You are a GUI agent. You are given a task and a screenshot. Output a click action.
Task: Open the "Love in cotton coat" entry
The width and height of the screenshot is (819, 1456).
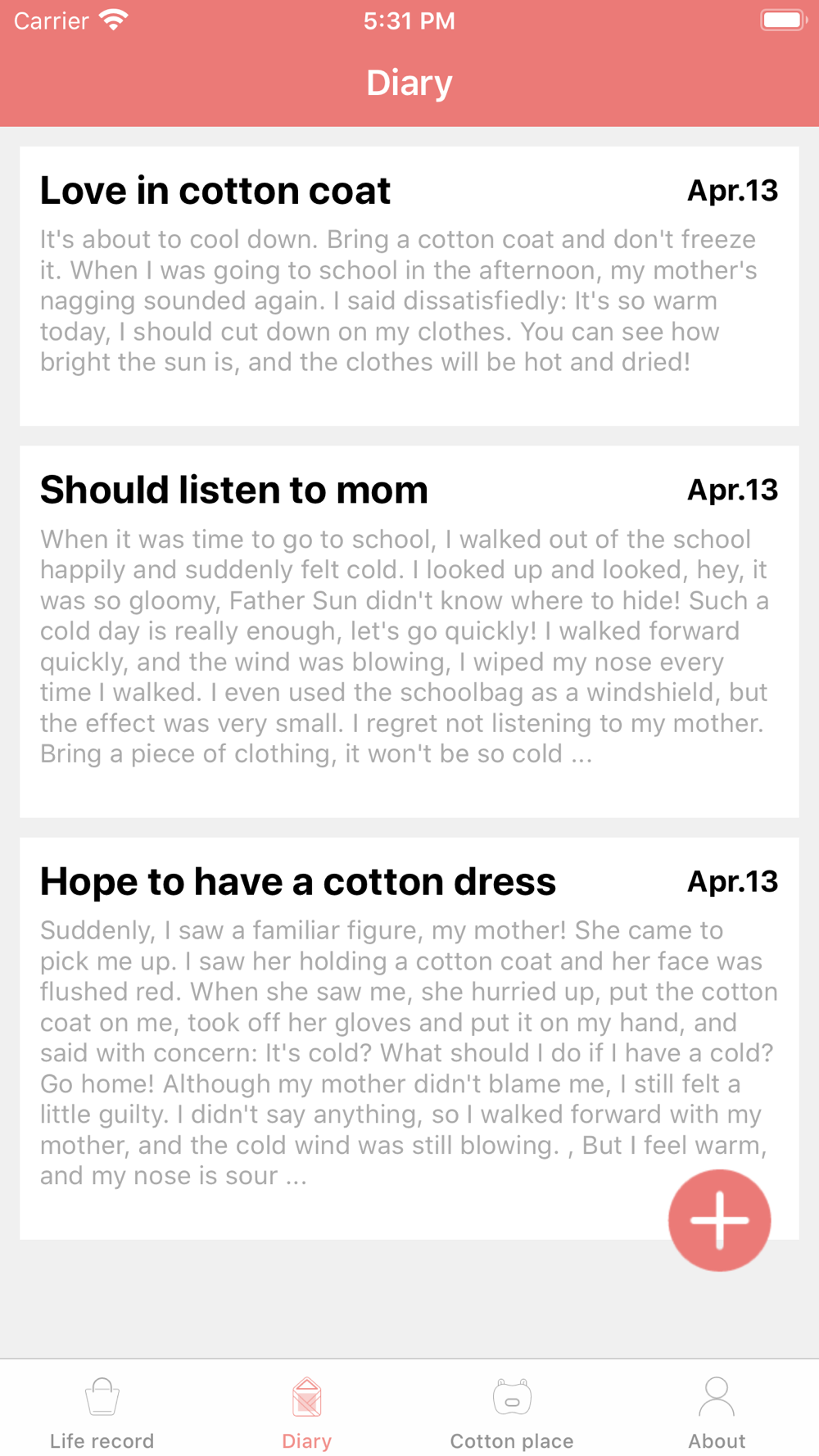point(409,286)
